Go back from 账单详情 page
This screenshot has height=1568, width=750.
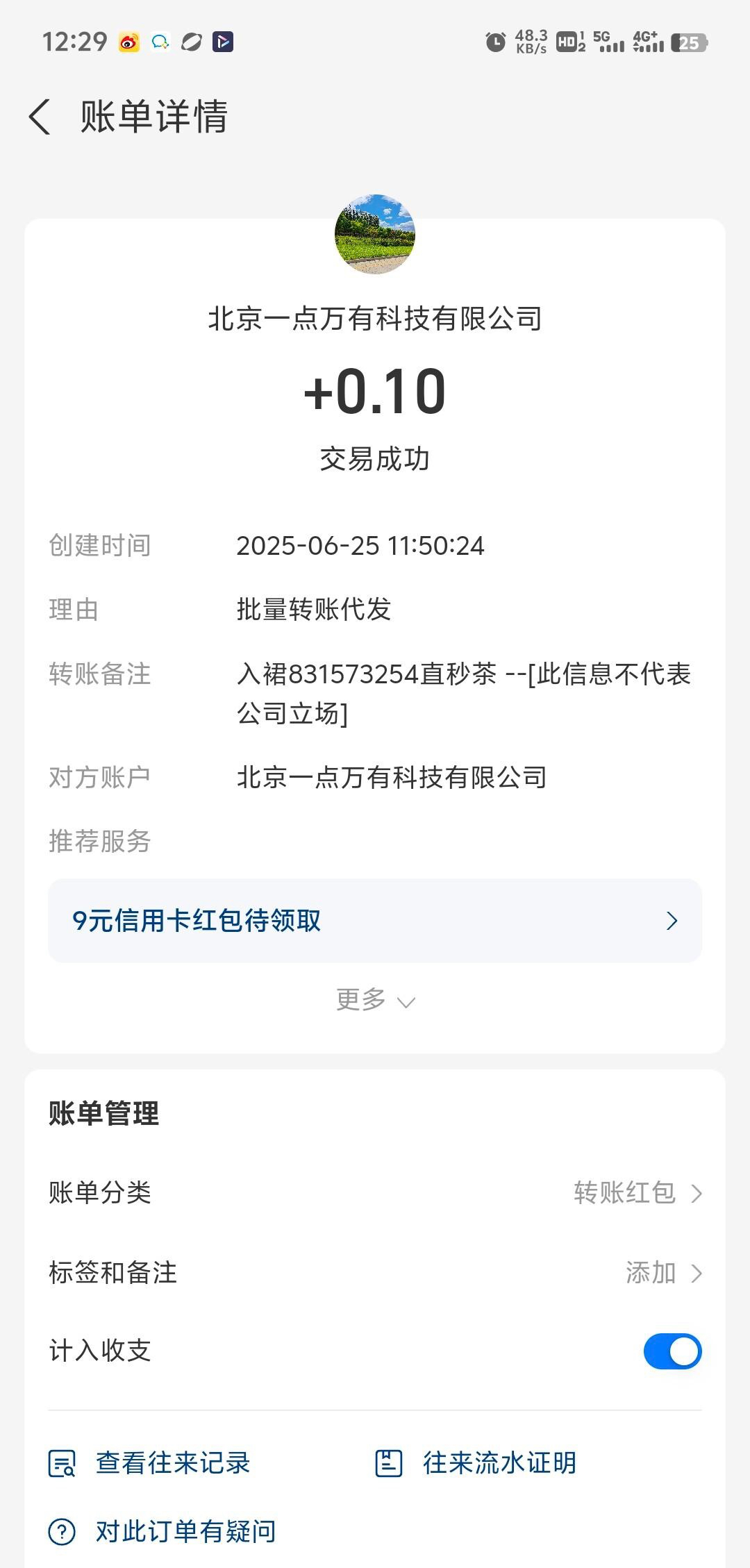[40, 117]
